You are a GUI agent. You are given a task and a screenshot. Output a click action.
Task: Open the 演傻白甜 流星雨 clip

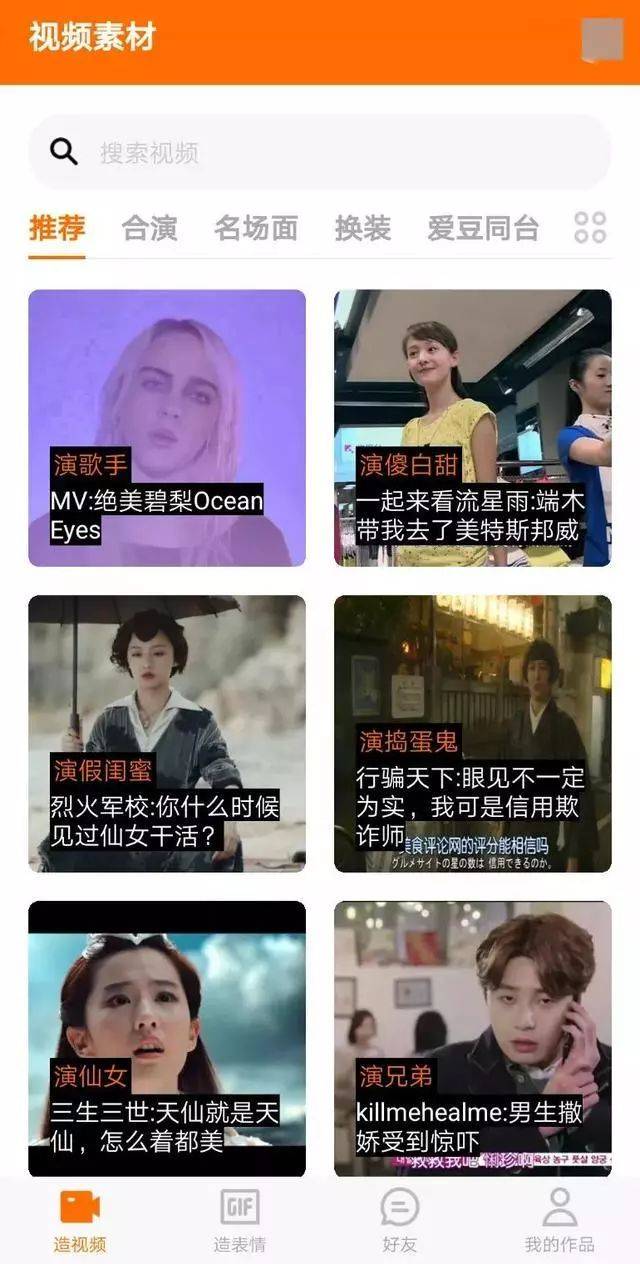pyautogui.click(x=472, y=428)
